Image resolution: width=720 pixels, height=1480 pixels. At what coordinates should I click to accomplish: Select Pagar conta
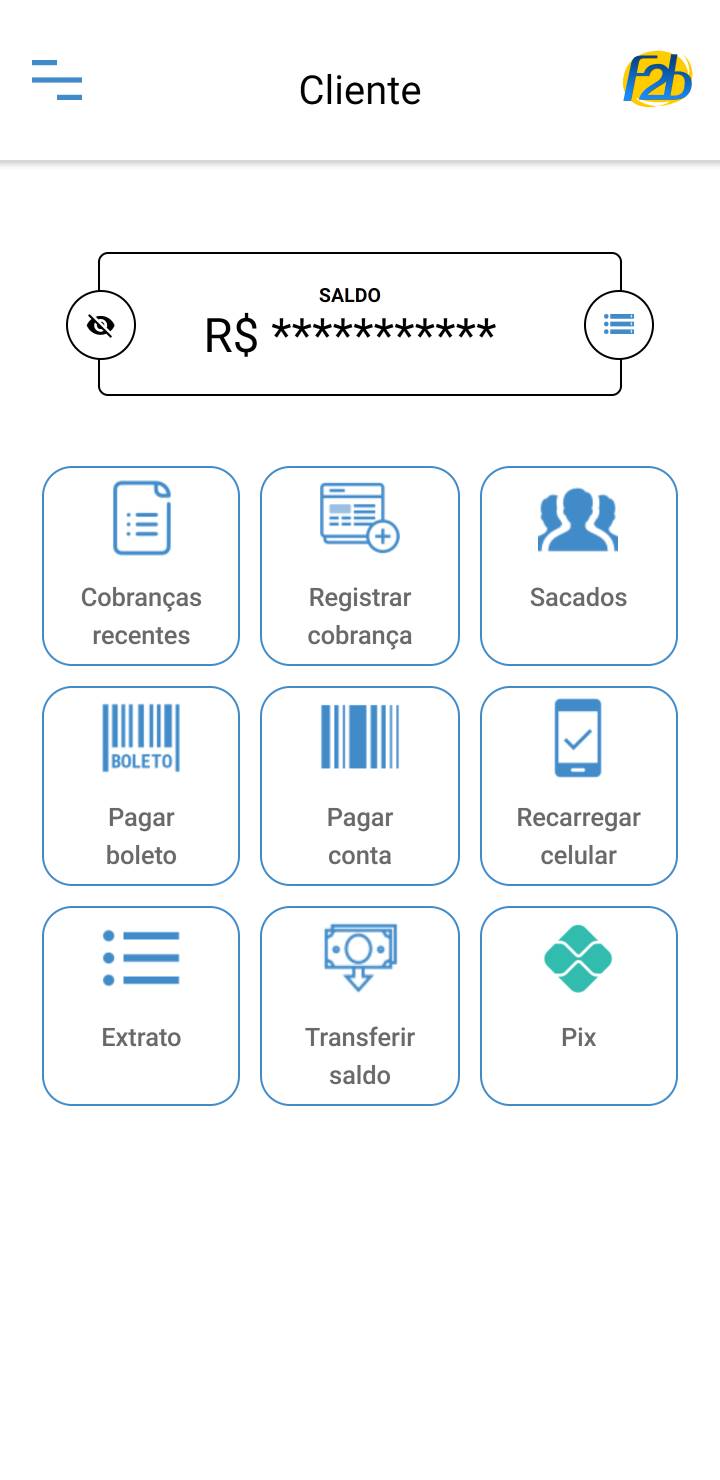[x=360, y=786]
